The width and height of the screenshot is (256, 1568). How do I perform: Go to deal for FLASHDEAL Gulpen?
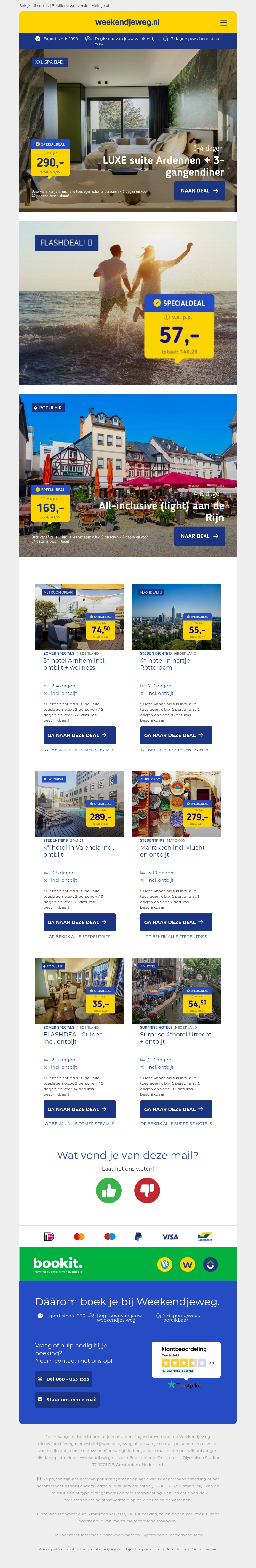pyautogui.click(x=79, y=1109)
